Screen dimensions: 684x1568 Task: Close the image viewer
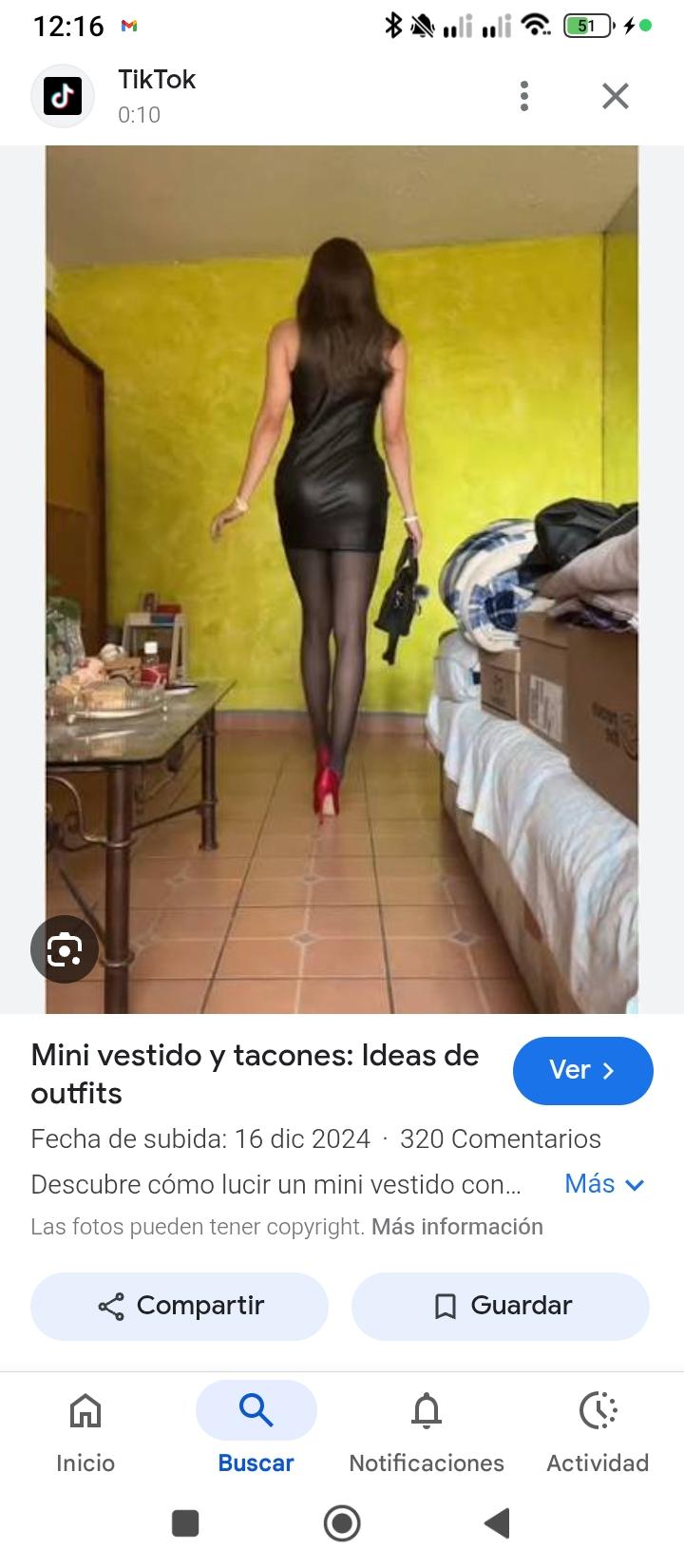616,96
